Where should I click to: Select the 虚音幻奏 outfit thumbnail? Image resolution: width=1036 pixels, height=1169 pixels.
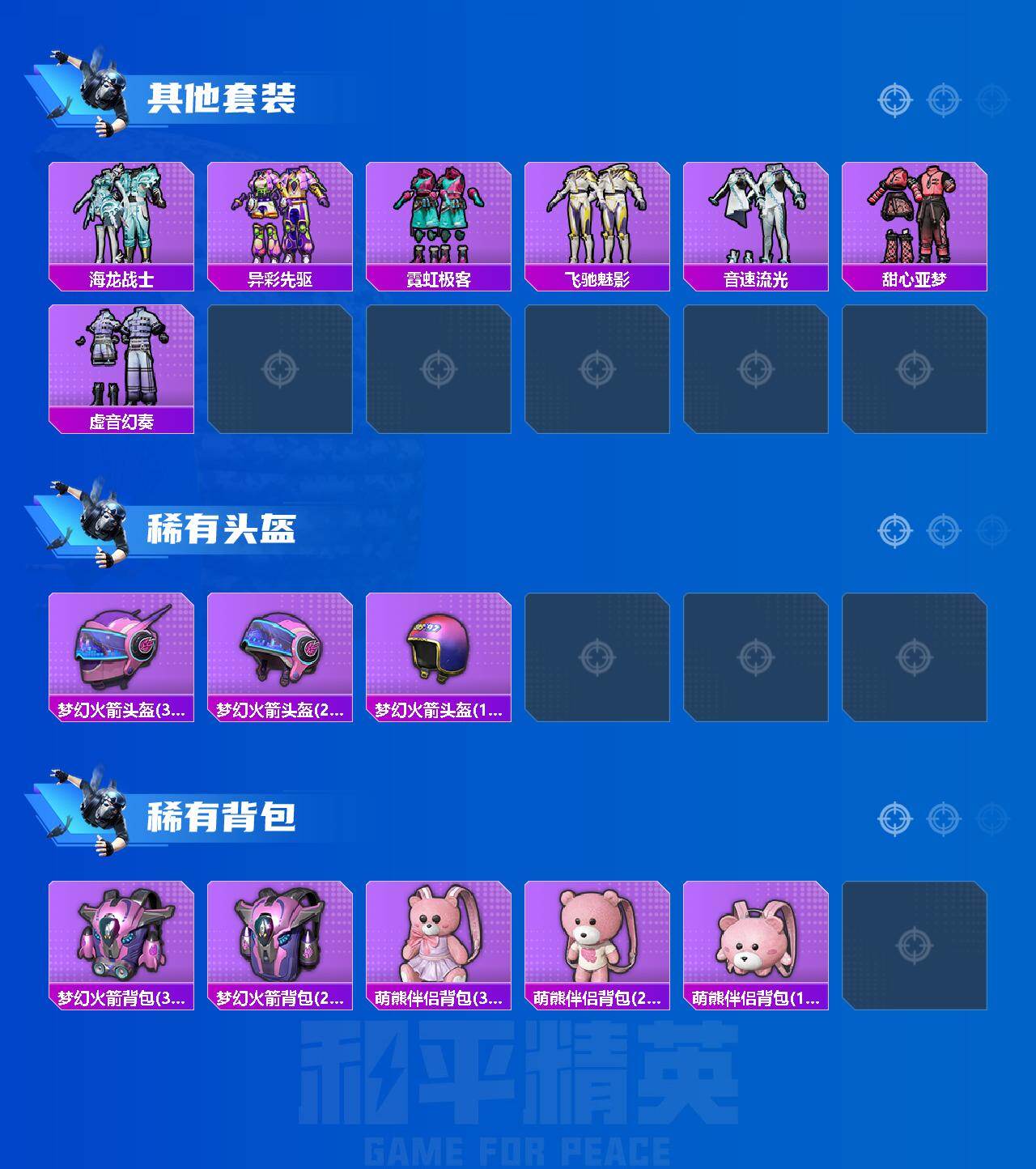(121, 356)
